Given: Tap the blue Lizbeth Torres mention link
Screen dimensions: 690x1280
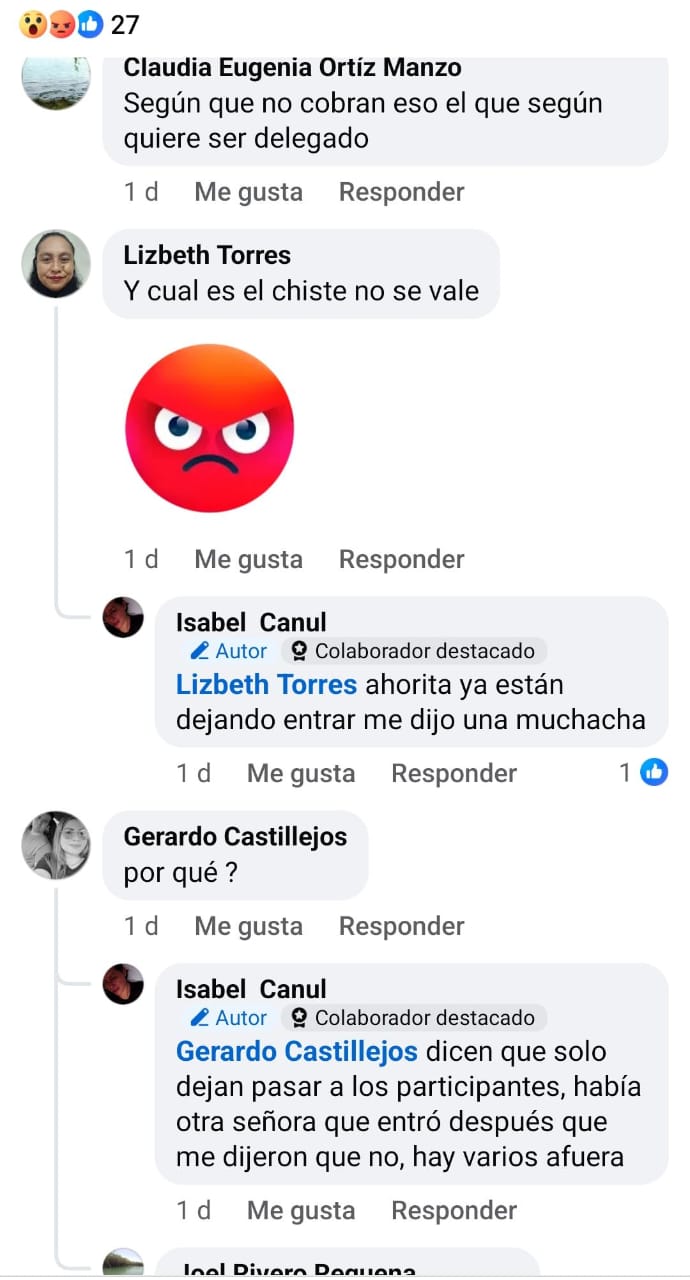Looking at the screenshot, I should (266, 685).
